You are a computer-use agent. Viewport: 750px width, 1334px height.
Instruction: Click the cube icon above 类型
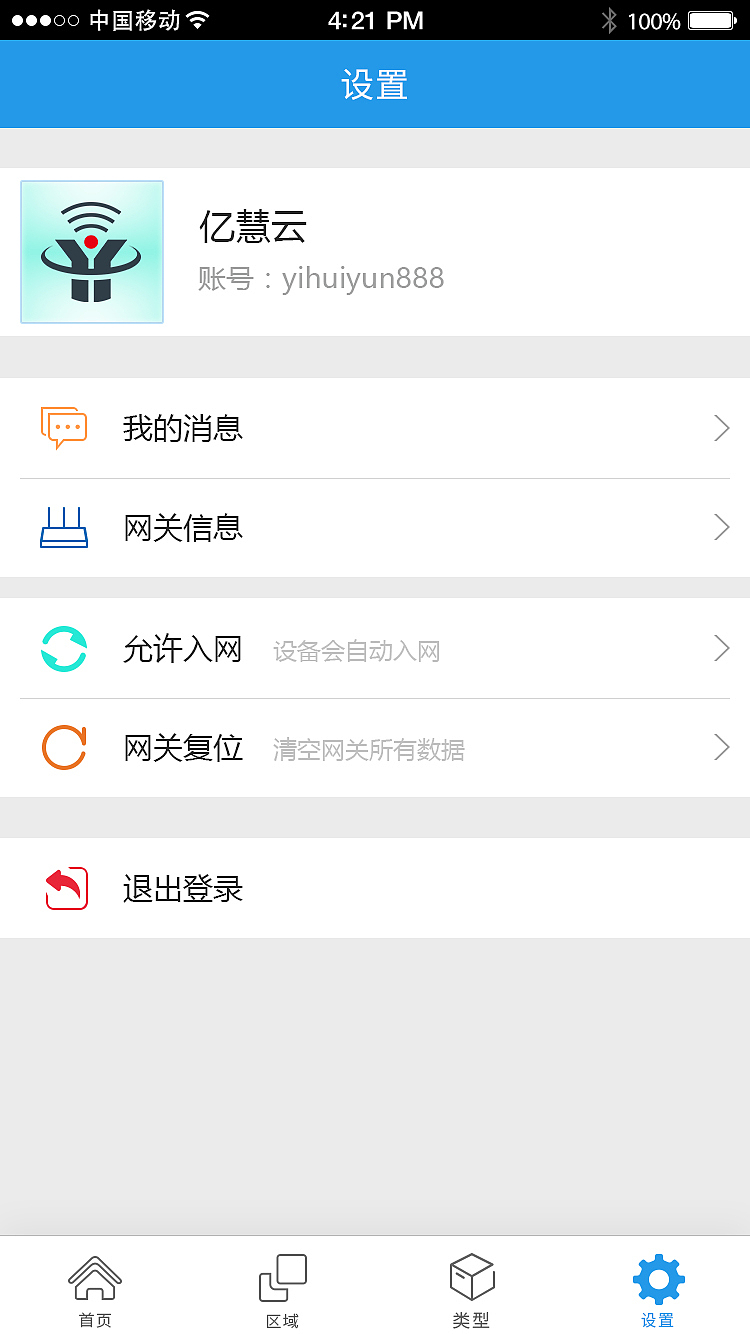(x=471, y=1276)
